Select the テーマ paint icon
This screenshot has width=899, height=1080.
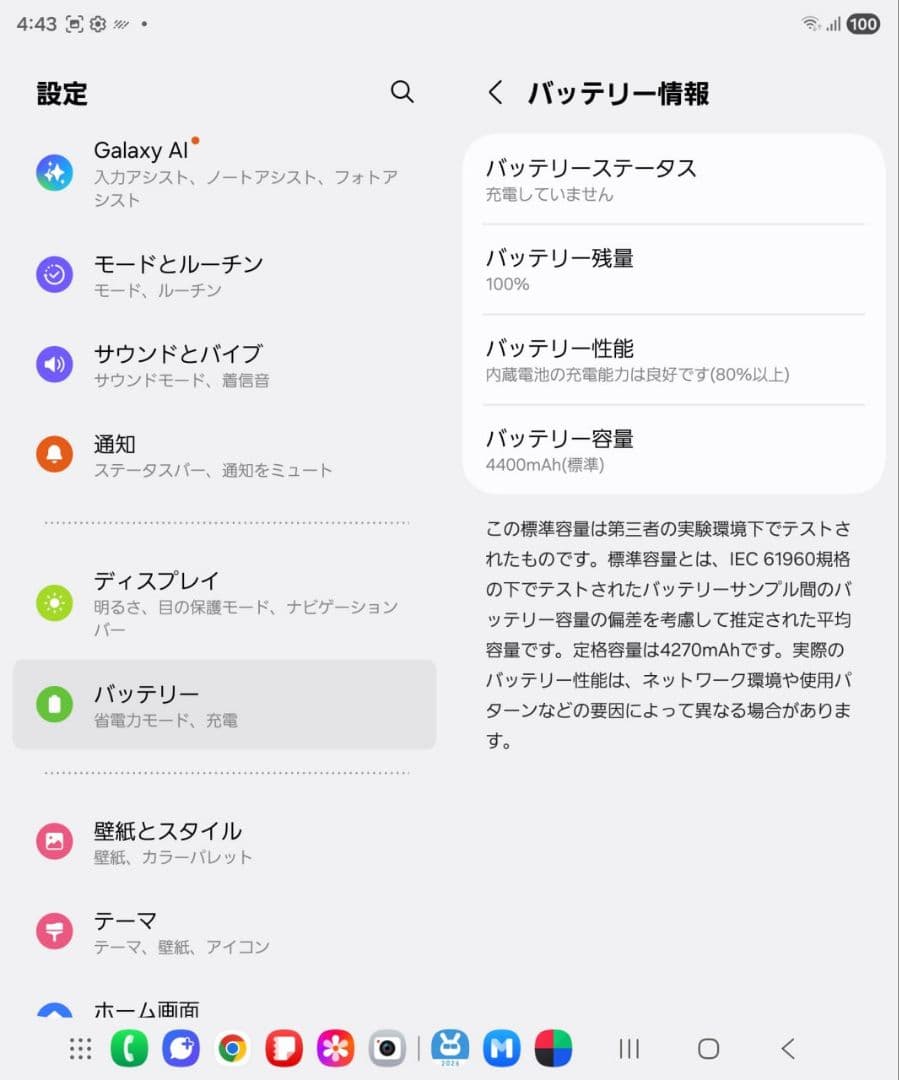click(54, 930)
